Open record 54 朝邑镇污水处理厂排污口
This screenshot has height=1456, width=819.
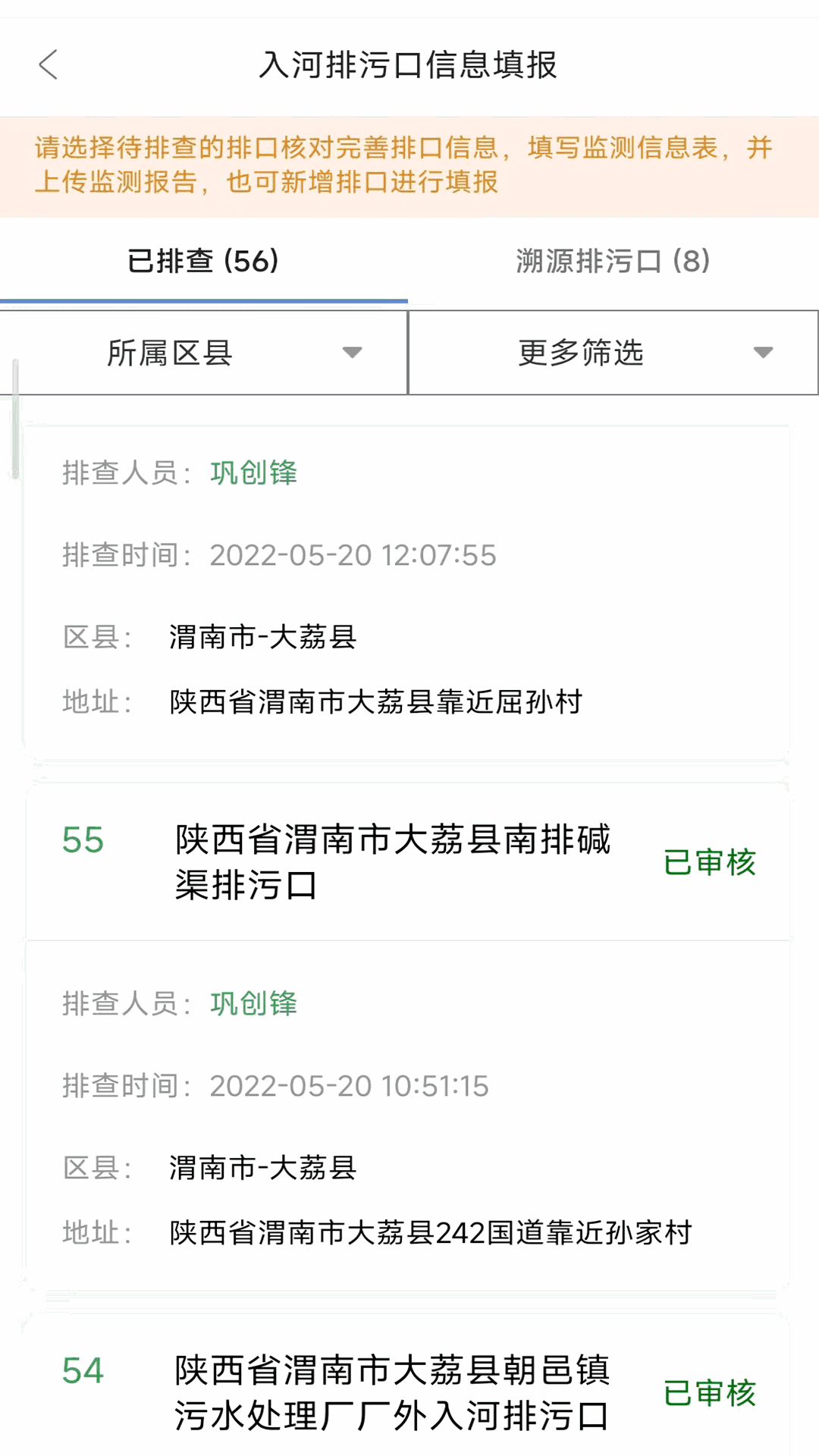tap(393, 1393)
